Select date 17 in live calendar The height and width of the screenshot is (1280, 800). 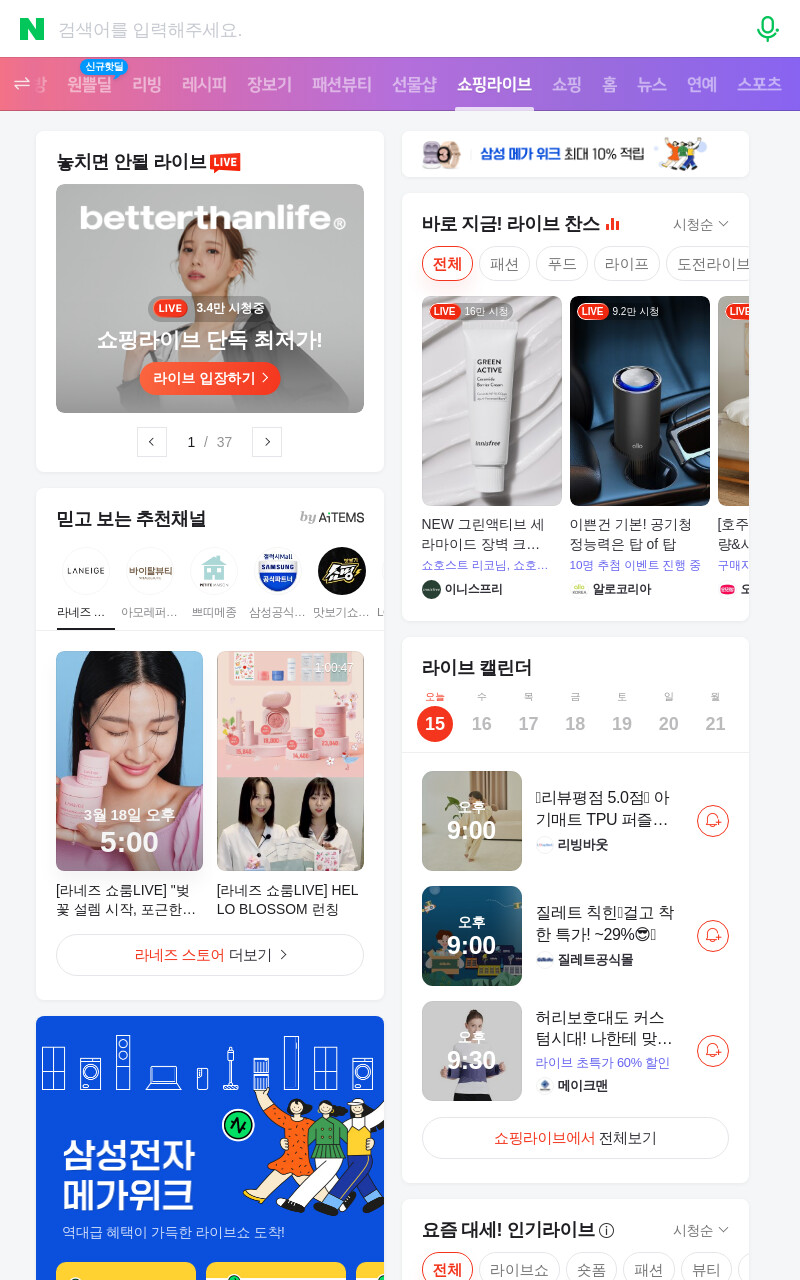(528, 715)
